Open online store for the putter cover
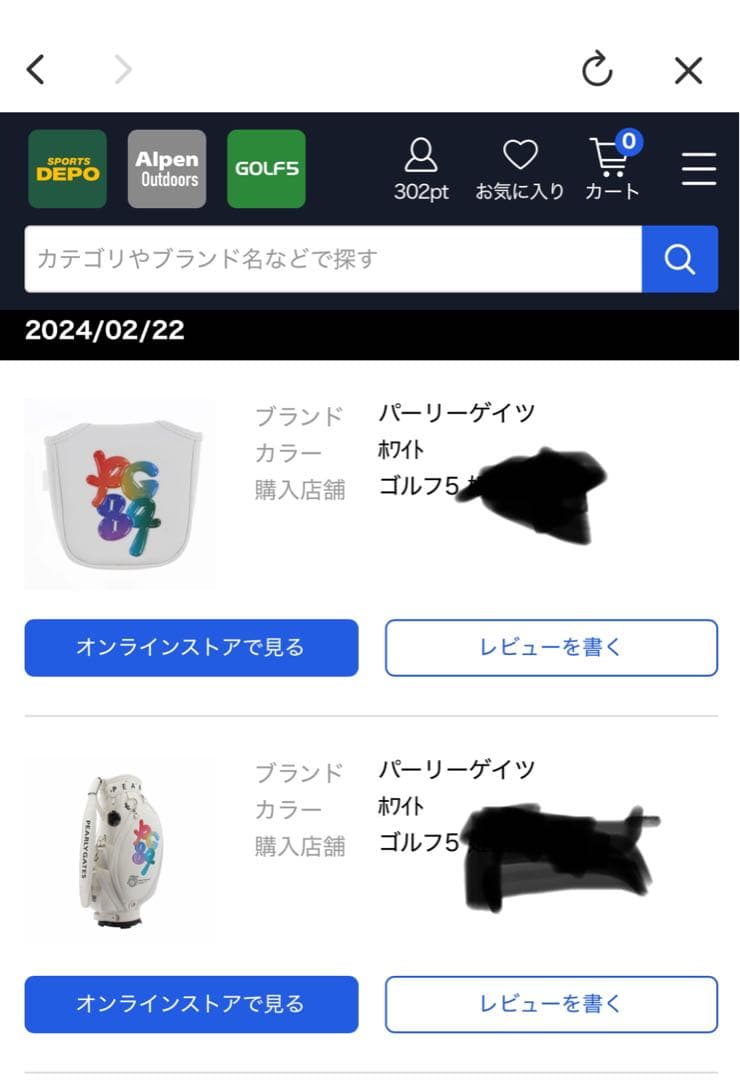Viewport: 740px width, 1080px height. pyautogui.click(x=191, y=648)
